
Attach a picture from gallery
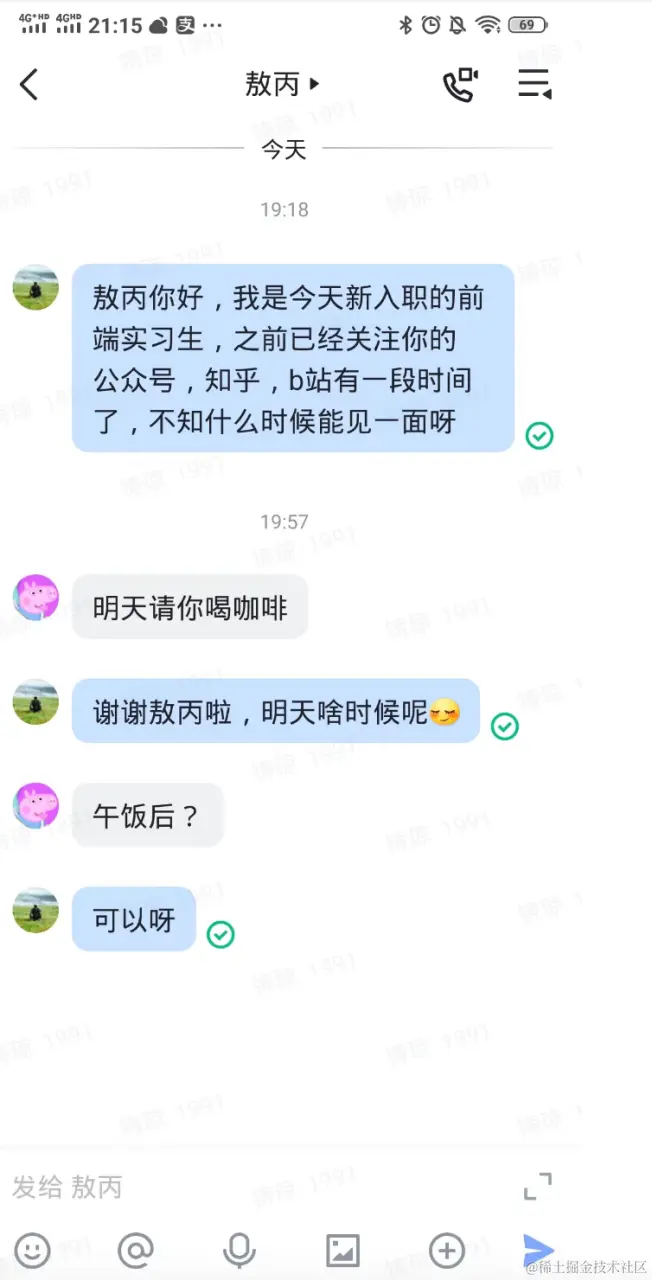(342, 1250)
